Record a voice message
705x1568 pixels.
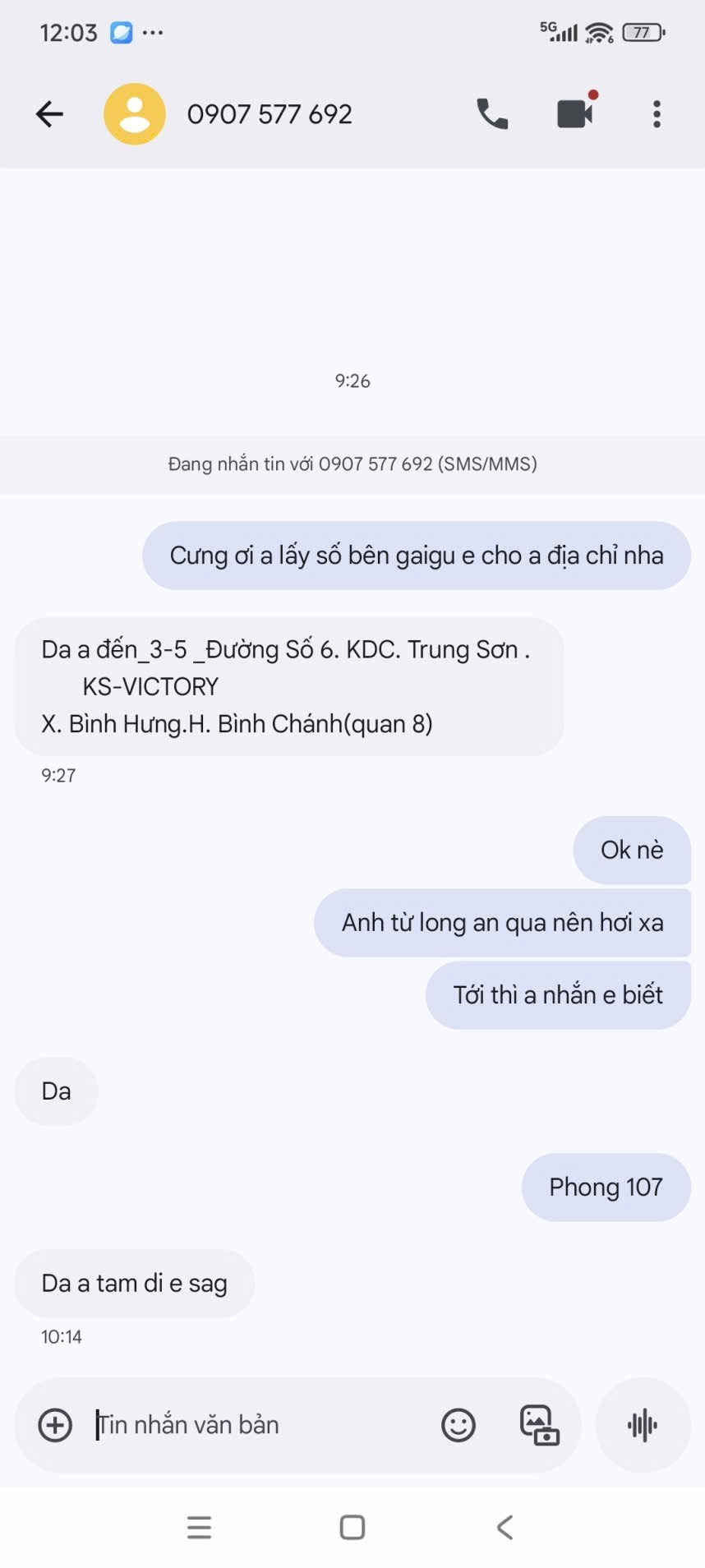coord(643,1425)
